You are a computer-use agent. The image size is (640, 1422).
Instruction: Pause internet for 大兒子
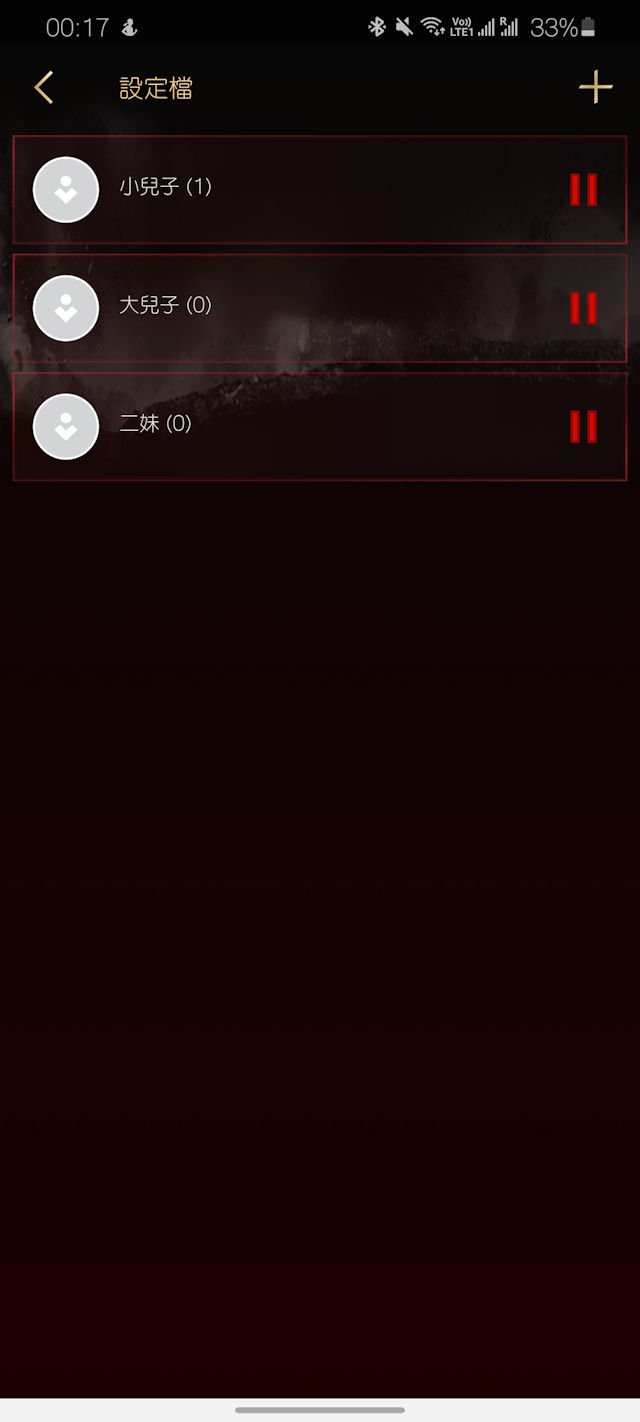point(583,308)
